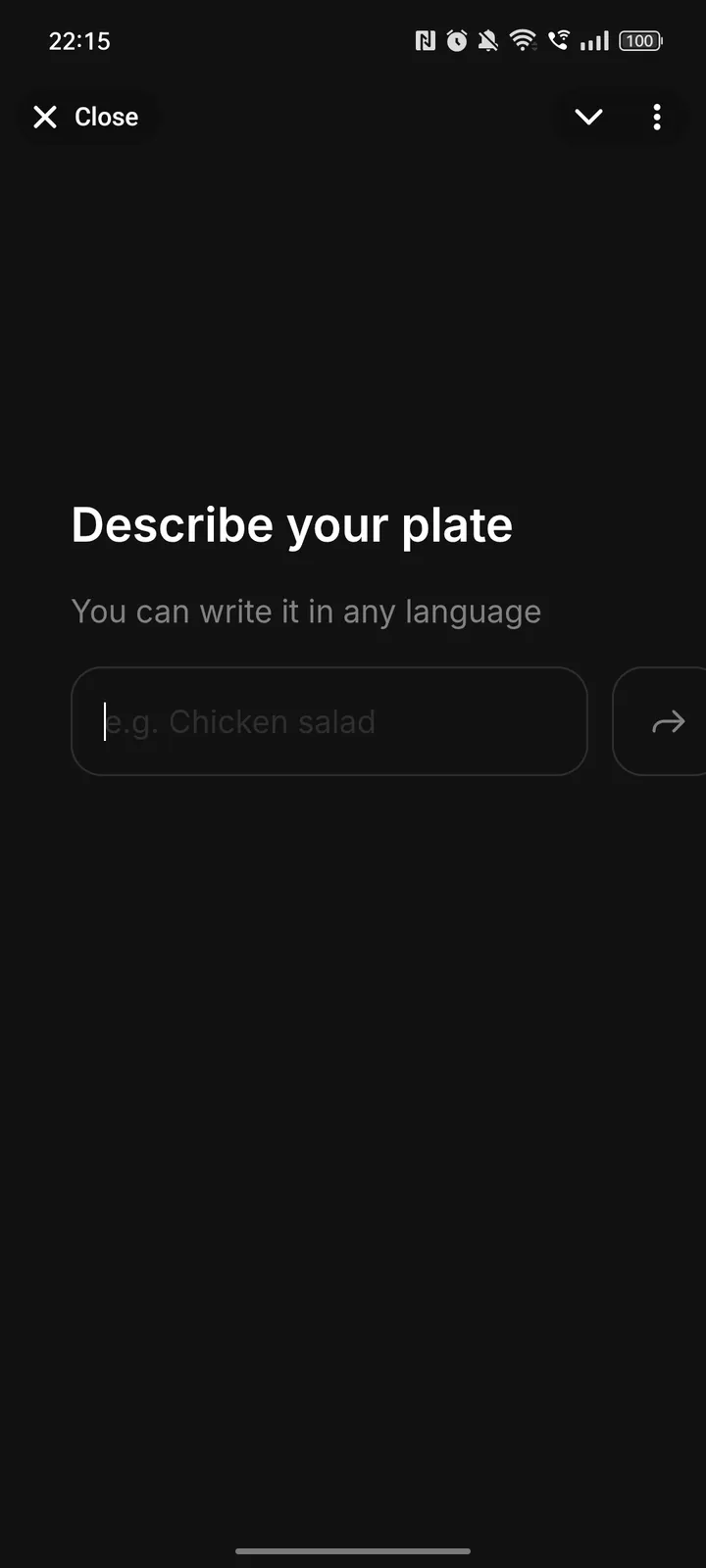Tap the clock showing 22:15

[x=78, y=40]
